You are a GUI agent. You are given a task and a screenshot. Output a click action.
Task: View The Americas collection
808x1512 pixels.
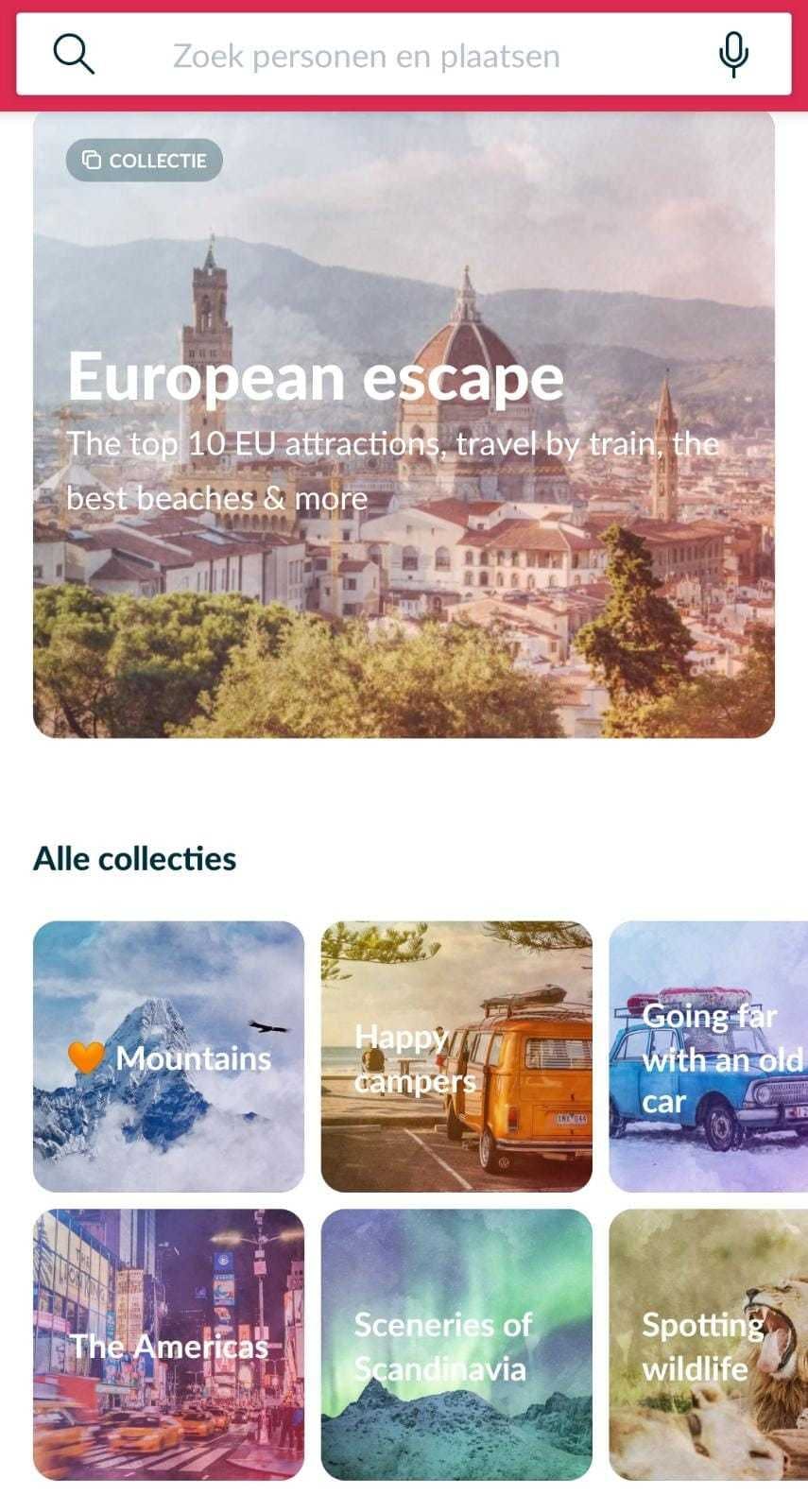168,1344
